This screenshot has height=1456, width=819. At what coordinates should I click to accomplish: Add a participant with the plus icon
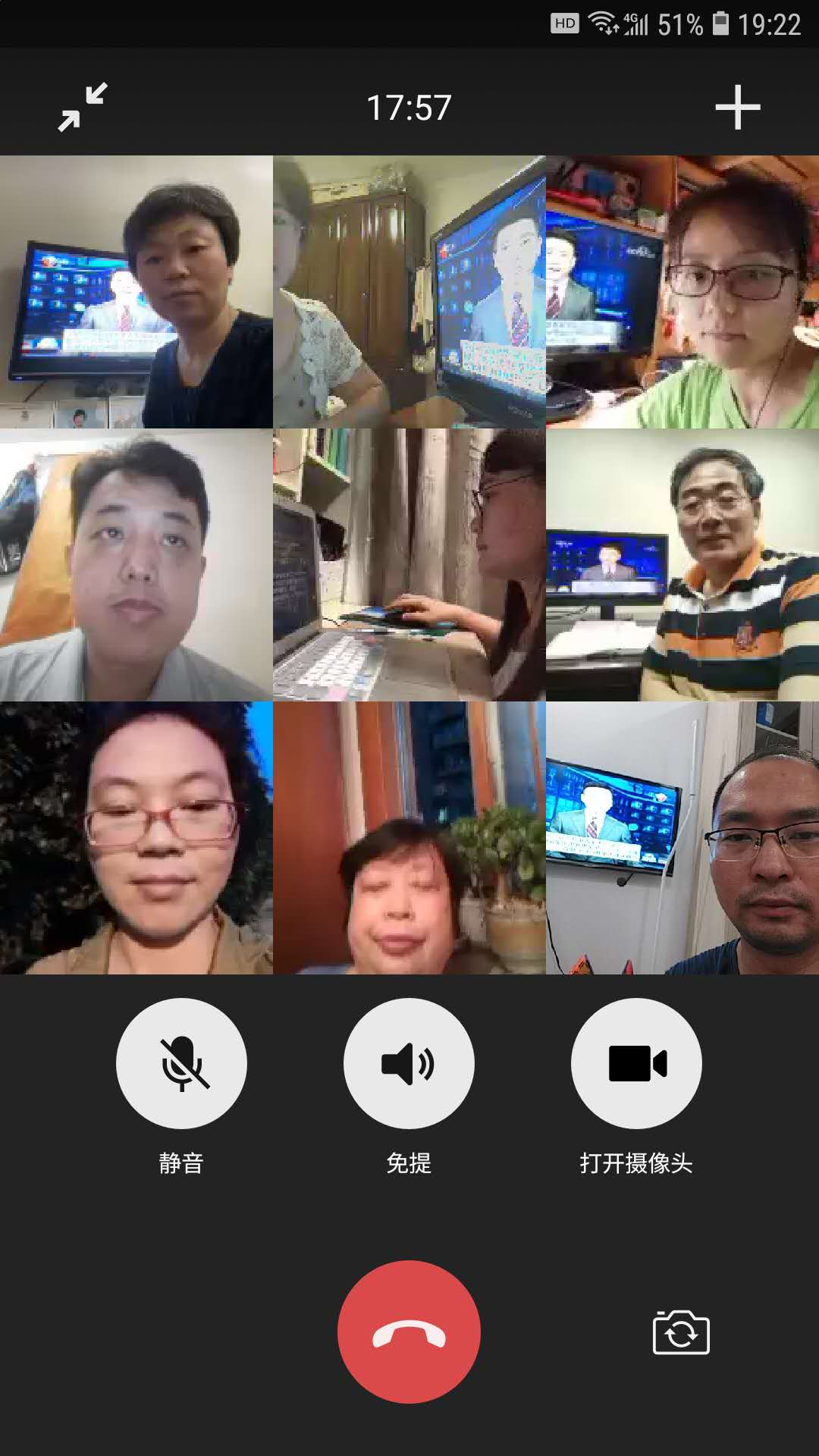tap(737, 107)
